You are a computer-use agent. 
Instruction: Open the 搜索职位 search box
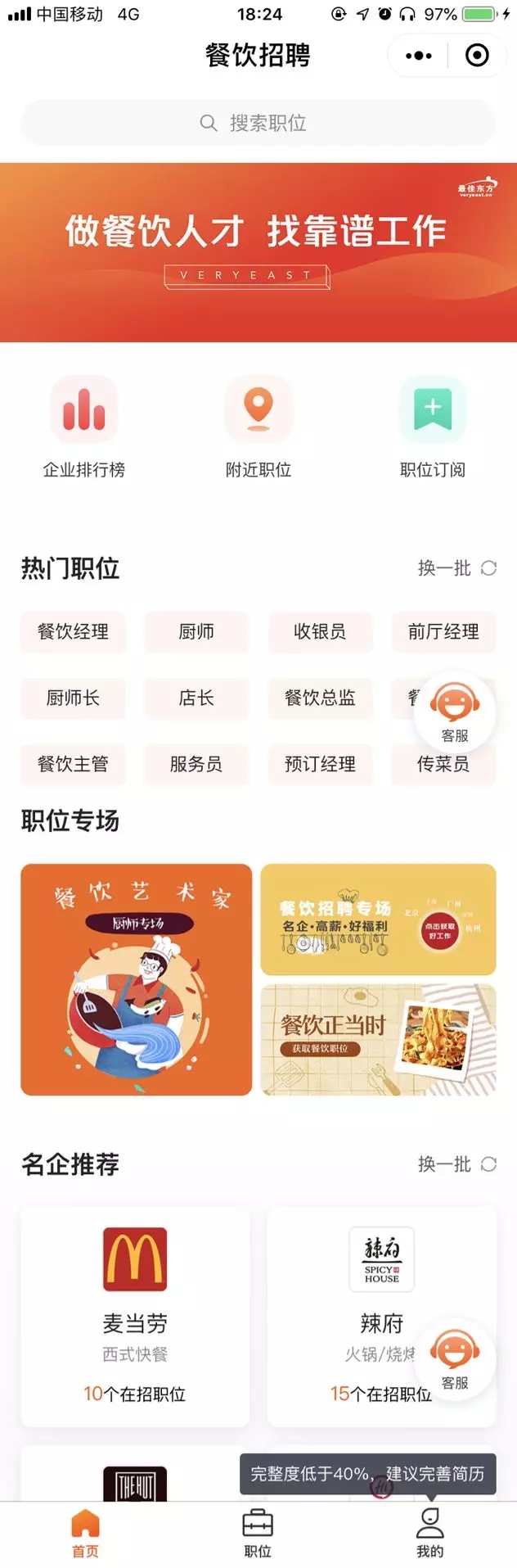coord(258,123)
